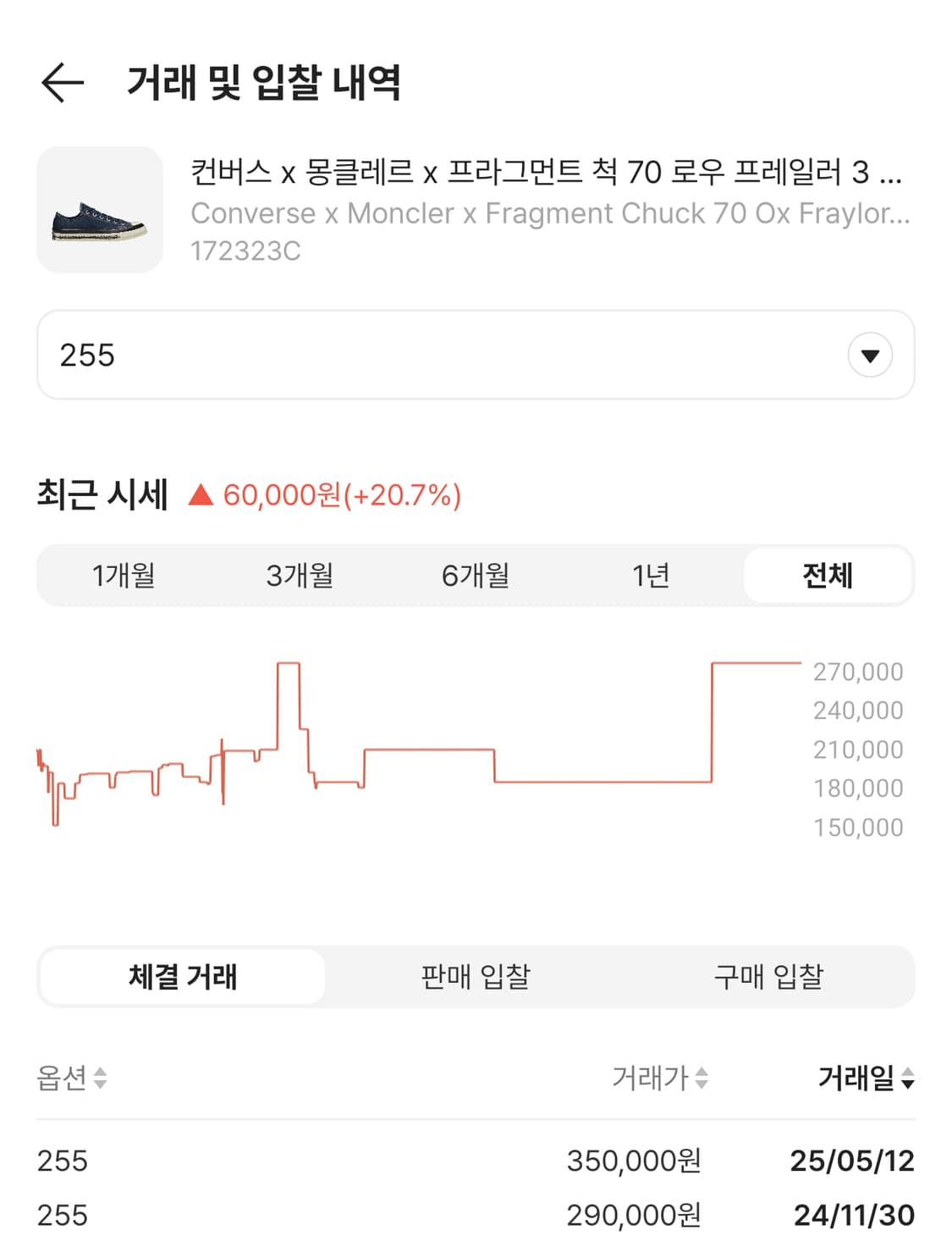This screenshot has height=1252, width=952.
Task: Switch to the 판매 입찰 tab
Action: [x=476, y=977]
